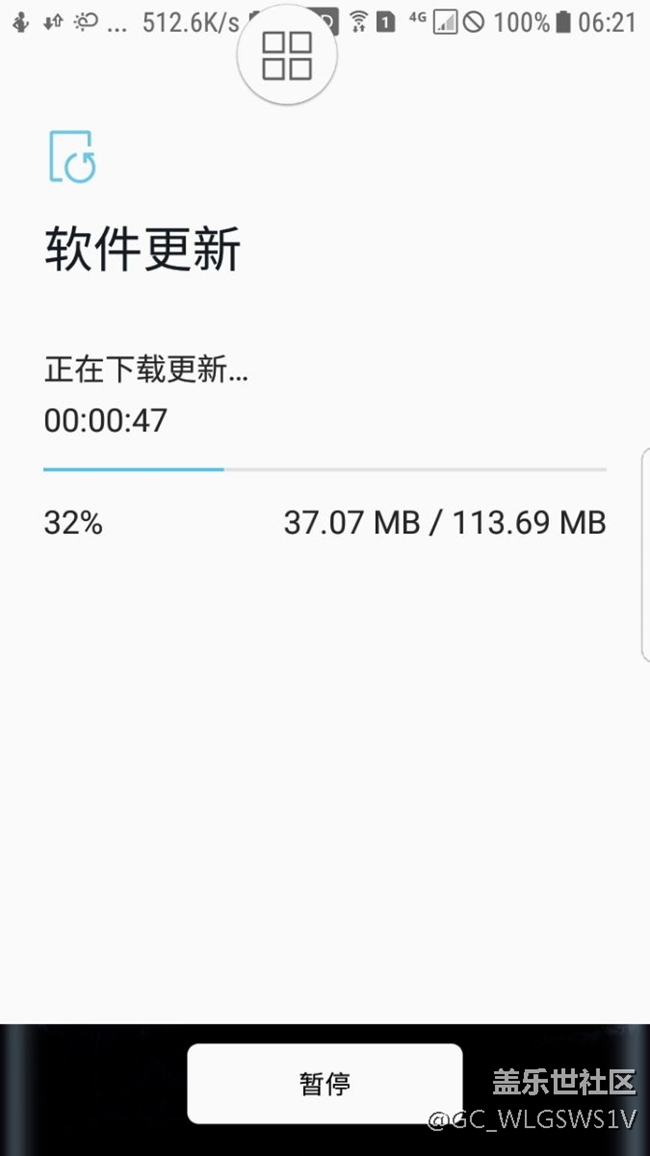
Task: Open the edge panel handle
Action: (645, 552)
